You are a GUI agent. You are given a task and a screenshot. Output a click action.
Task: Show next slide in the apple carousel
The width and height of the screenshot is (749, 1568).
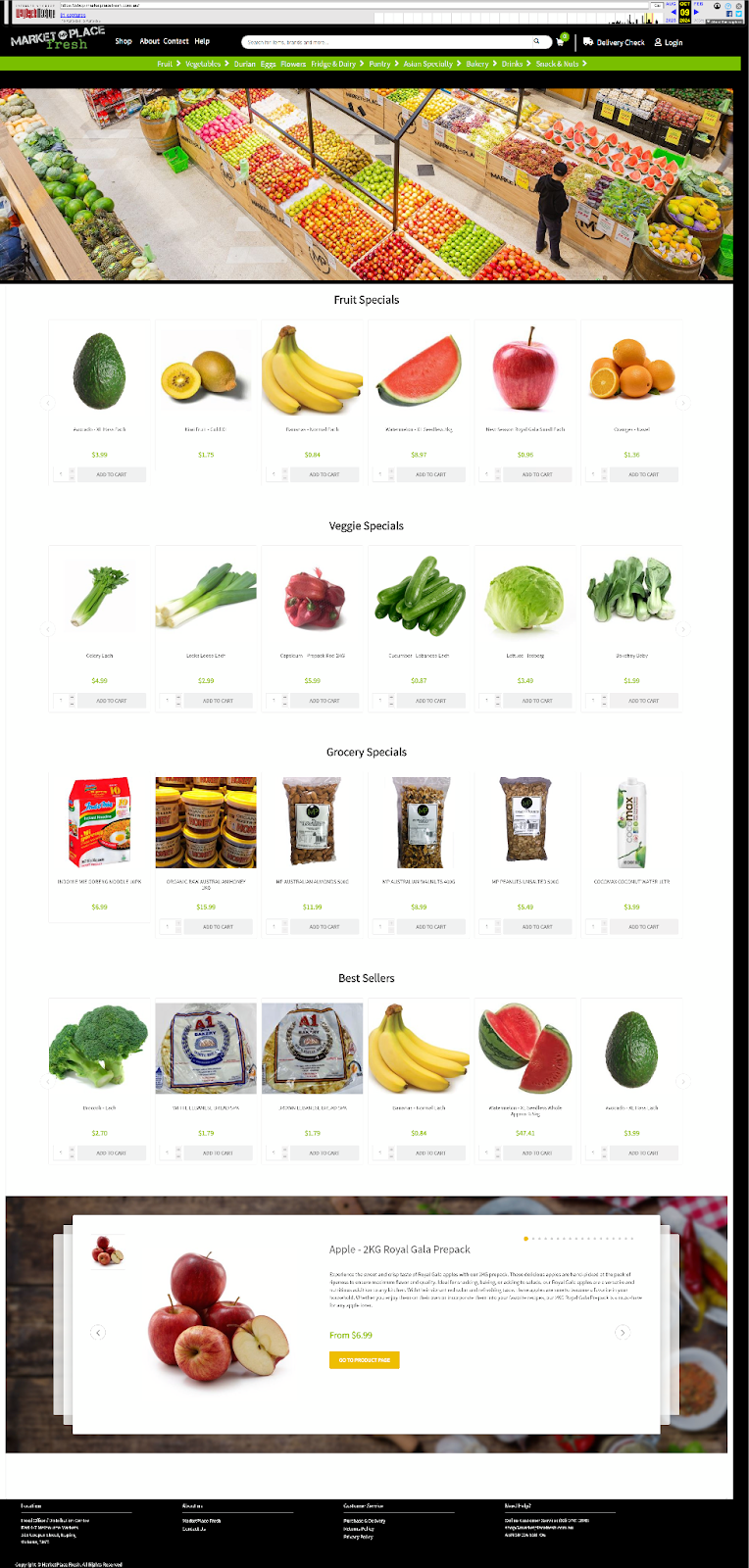coord(622,1332)
